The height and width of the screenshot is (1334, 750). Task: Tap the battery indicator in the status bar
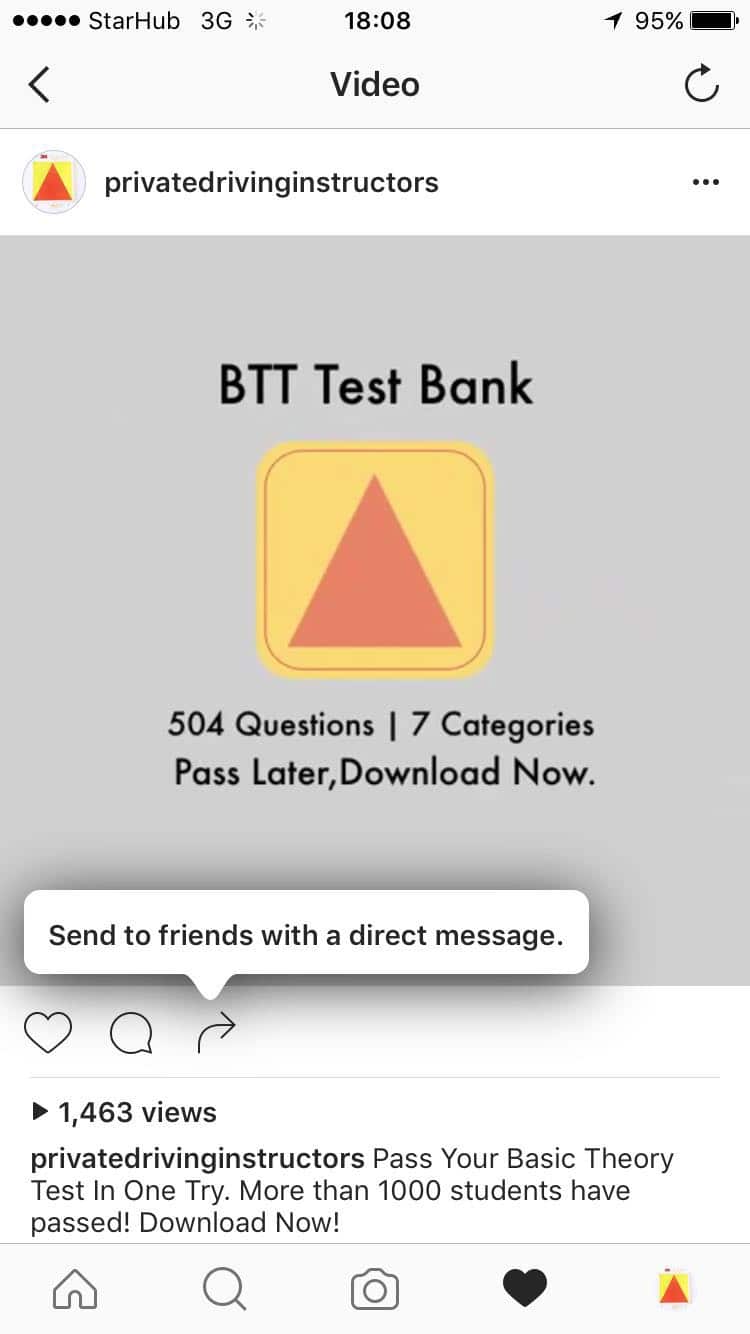pyautogui.click(x=711, y=20)
